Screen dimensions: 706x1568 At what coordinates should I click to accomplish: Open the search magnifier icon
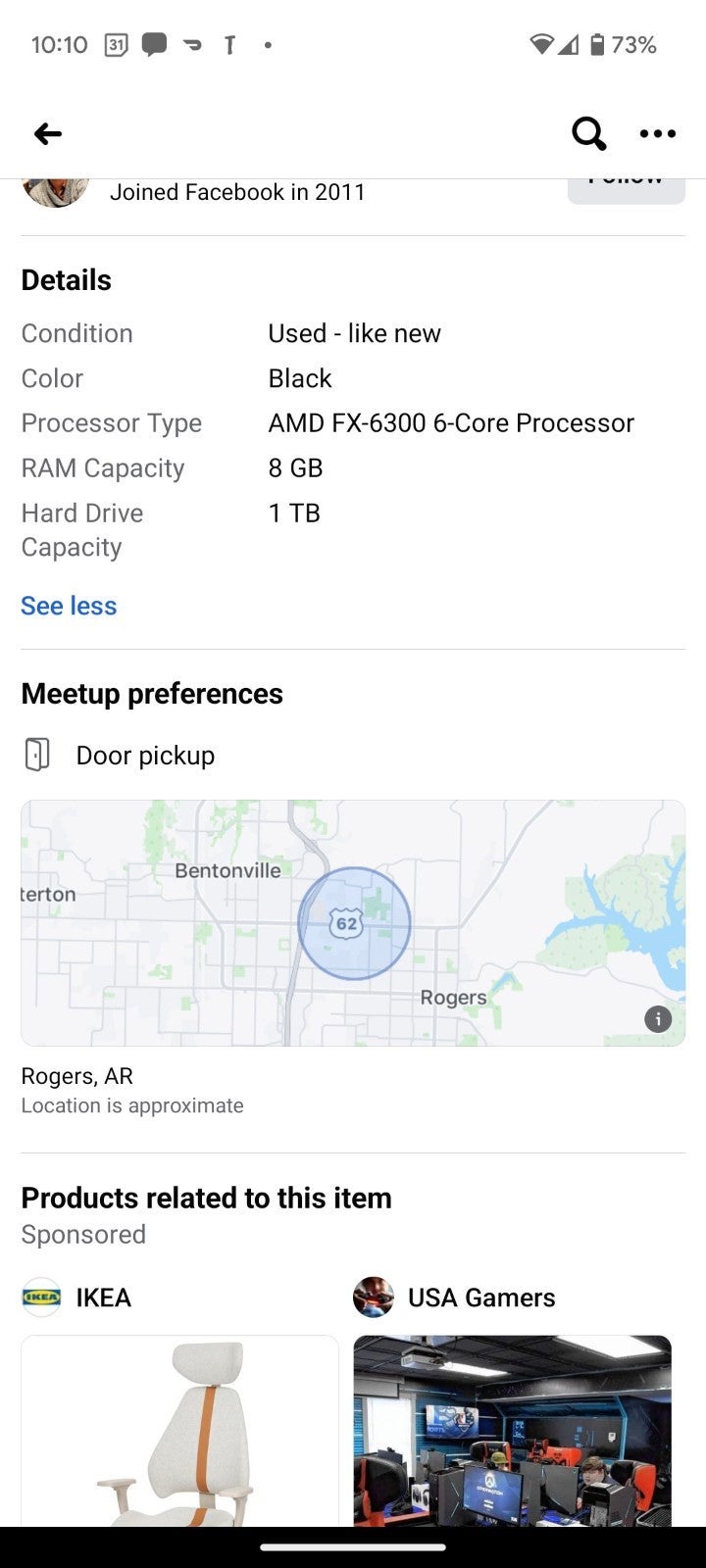(588, 133)
